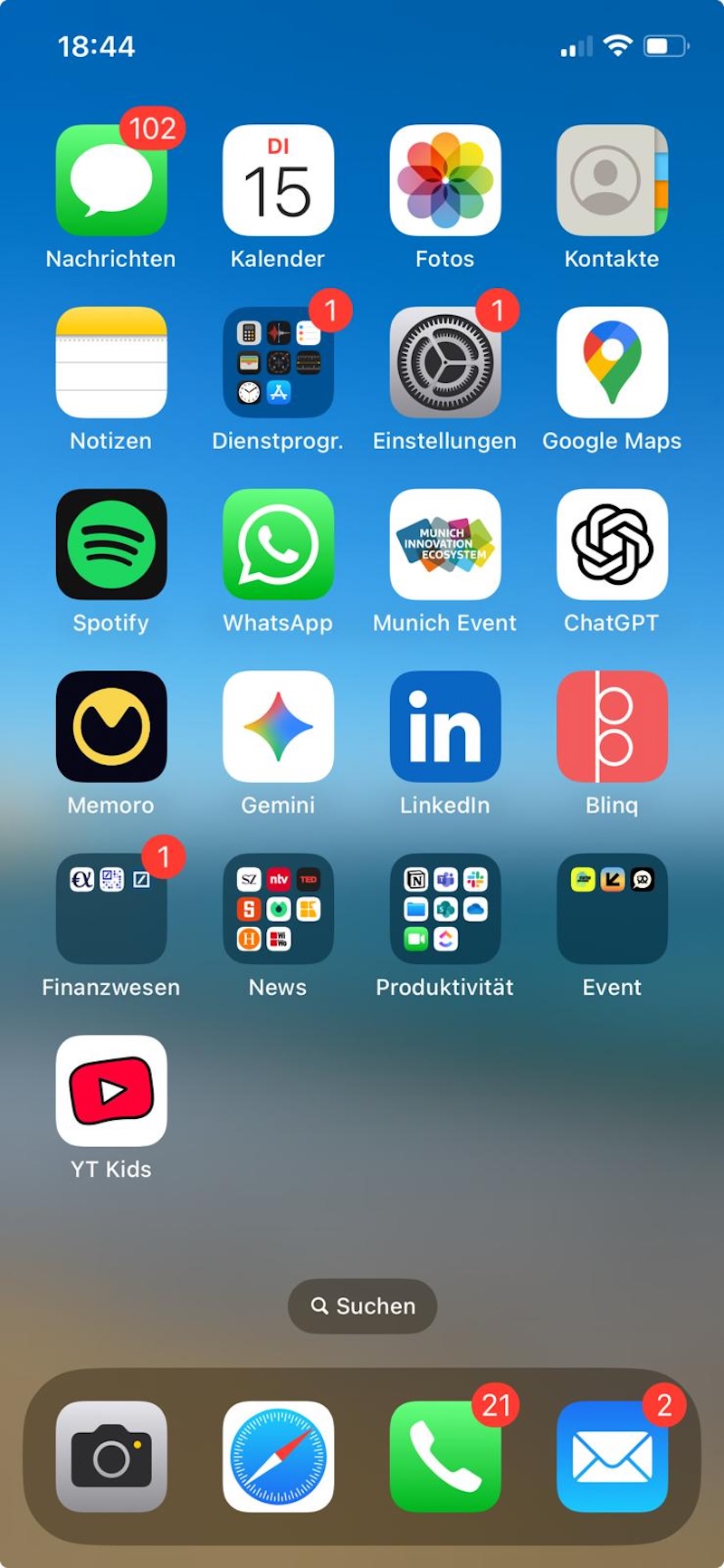
Task: Open the Finanzwesen folder
Action: [x=111, y=909]
